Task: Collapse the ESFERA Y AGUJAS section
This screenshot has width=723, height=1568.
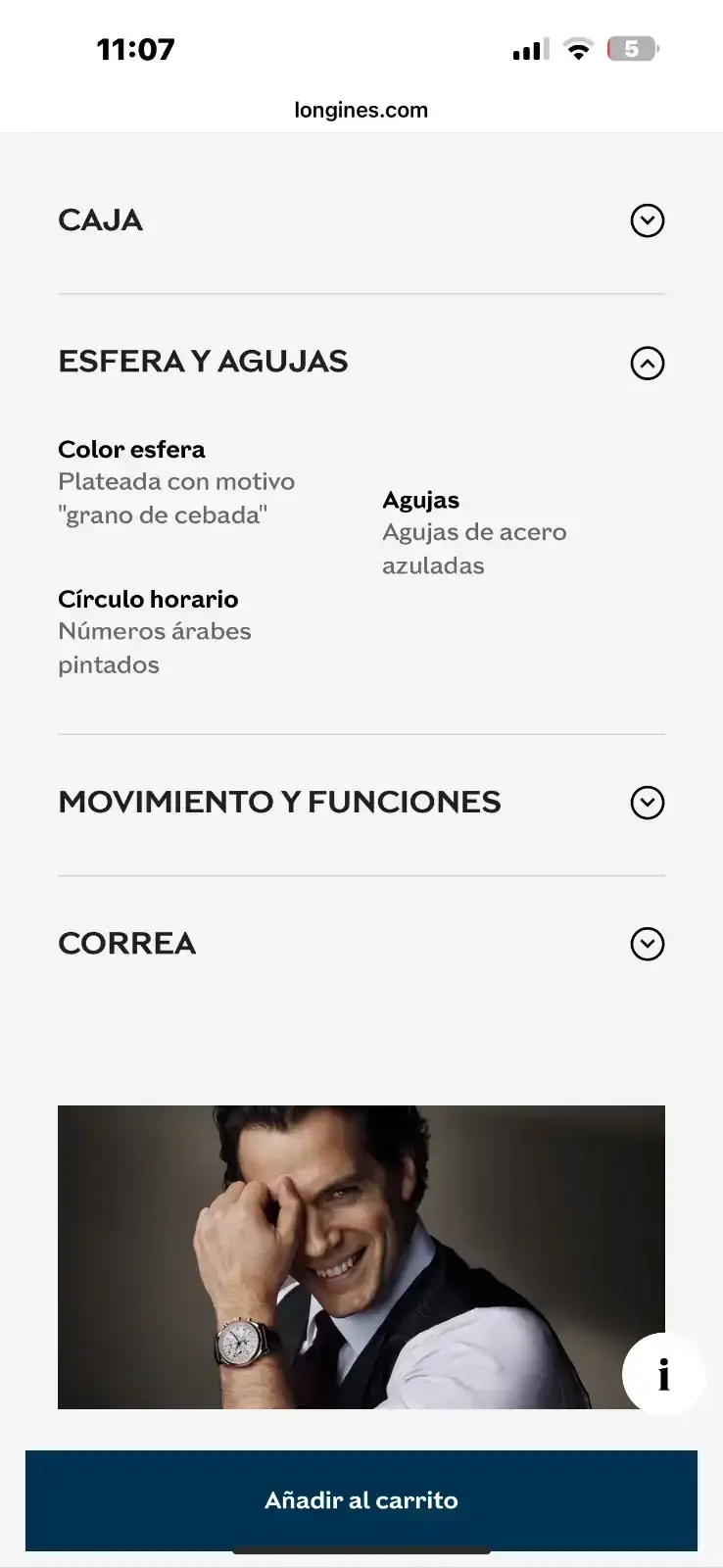Action: (647, 364)
